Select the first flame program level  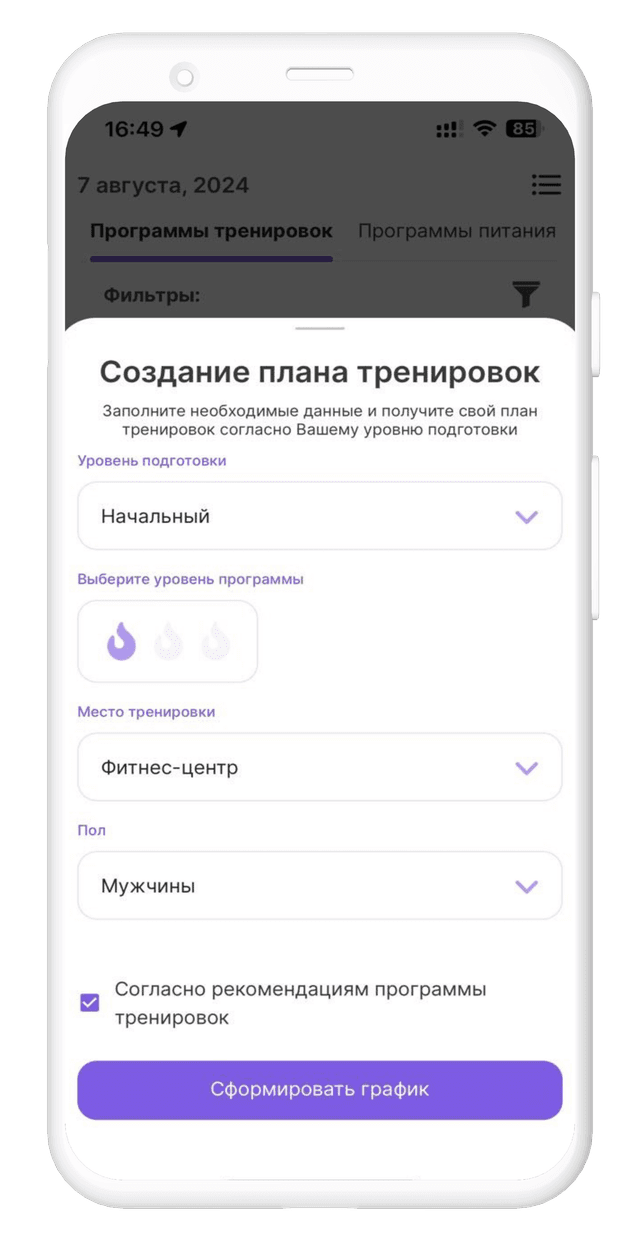point(121,641)
